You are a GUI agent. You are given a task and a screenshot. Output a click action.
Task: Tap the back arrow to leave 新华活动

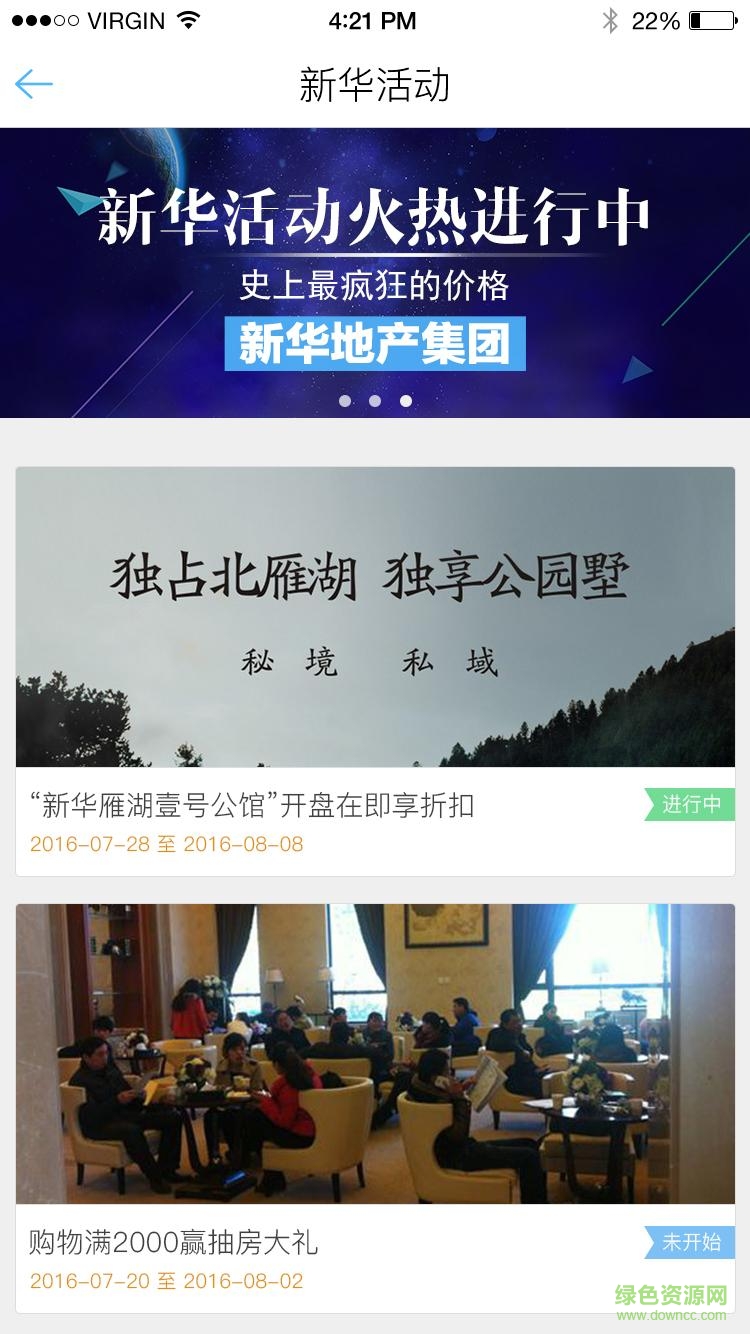[33, 84]
